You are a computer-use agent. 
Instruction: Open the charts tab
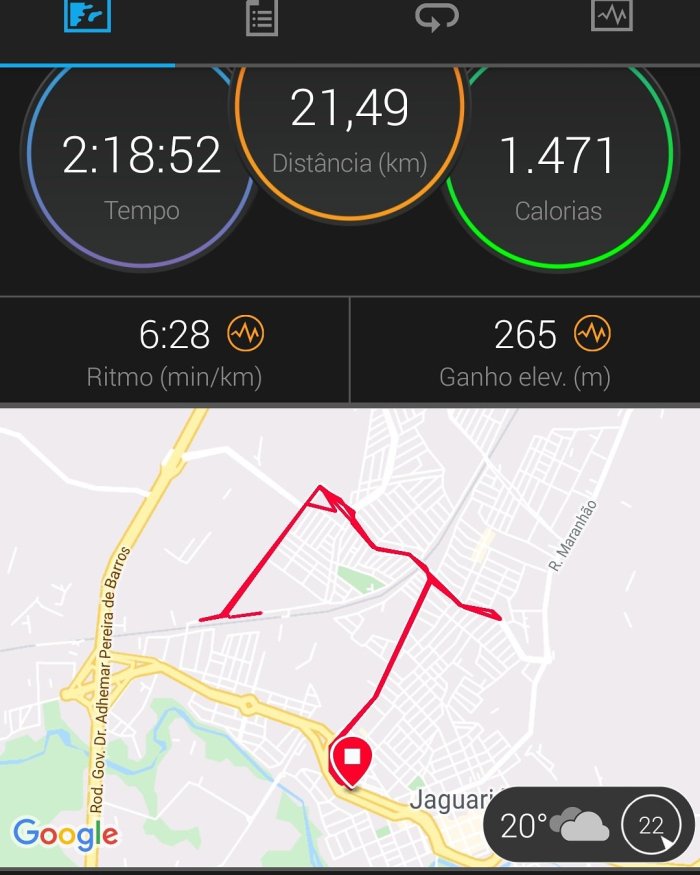click(x=611, y=17)
